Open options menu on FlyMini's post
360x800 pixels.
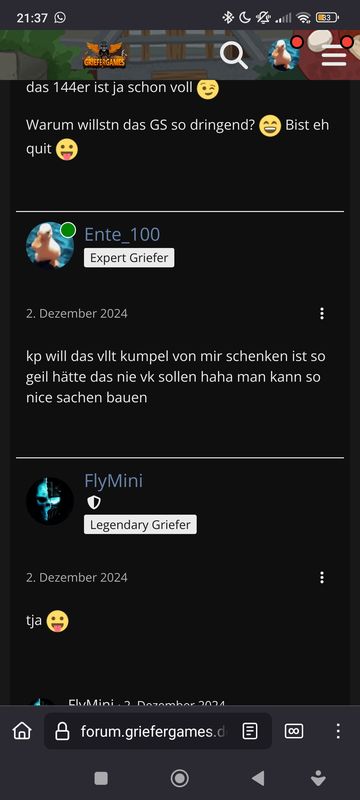(x=322, y=578)
